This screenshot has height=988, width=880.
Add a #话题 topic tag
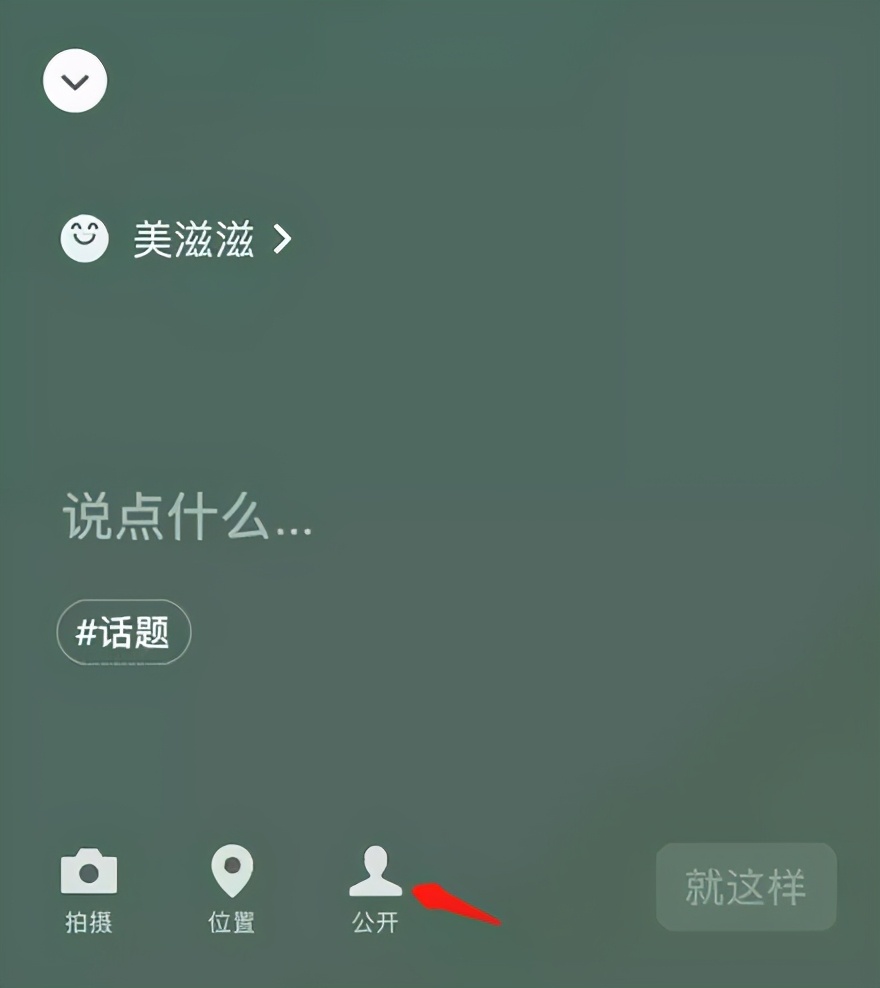[x=124, y=632]
